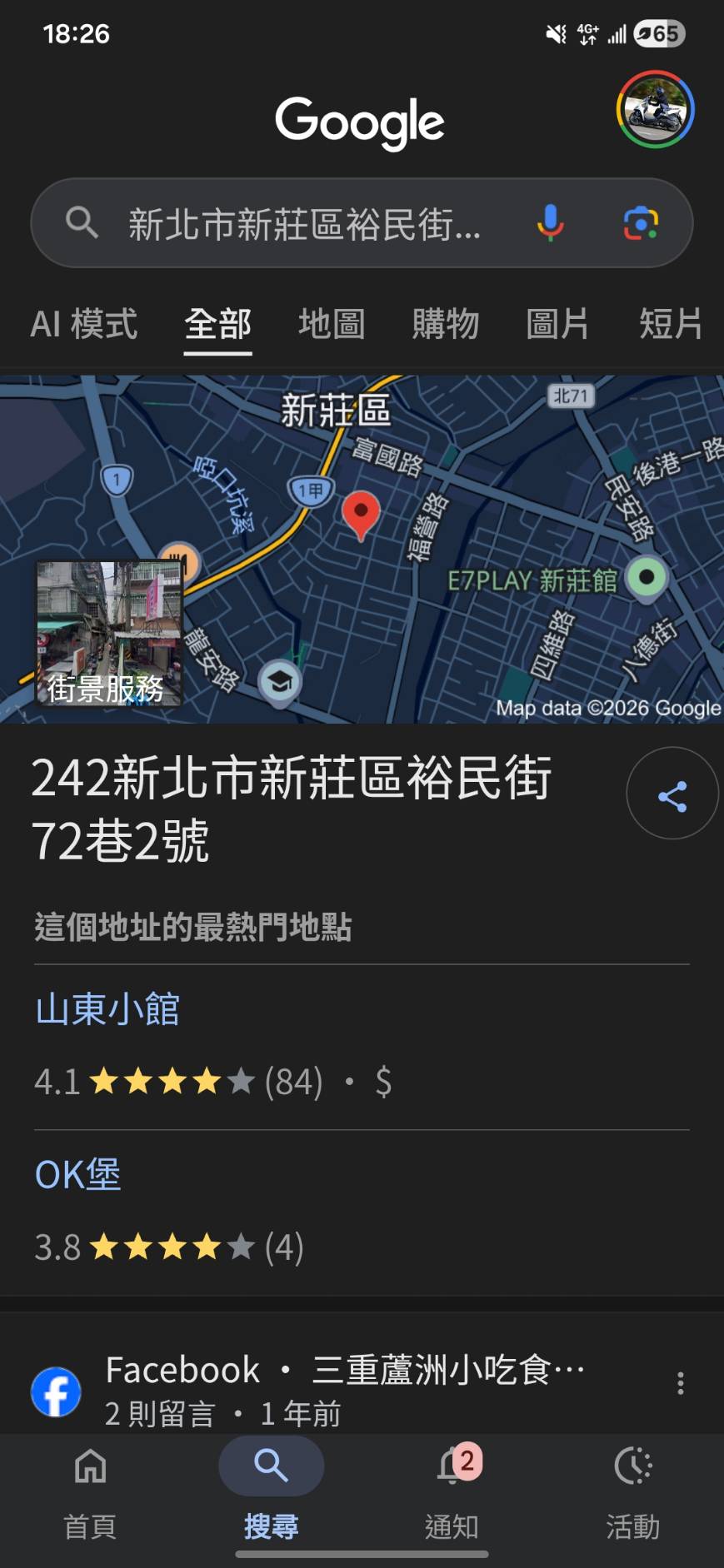The width and height of the screenshot is (724, 1568).
Task: Switch to the 地圖 tab
Action: (332, 324)
